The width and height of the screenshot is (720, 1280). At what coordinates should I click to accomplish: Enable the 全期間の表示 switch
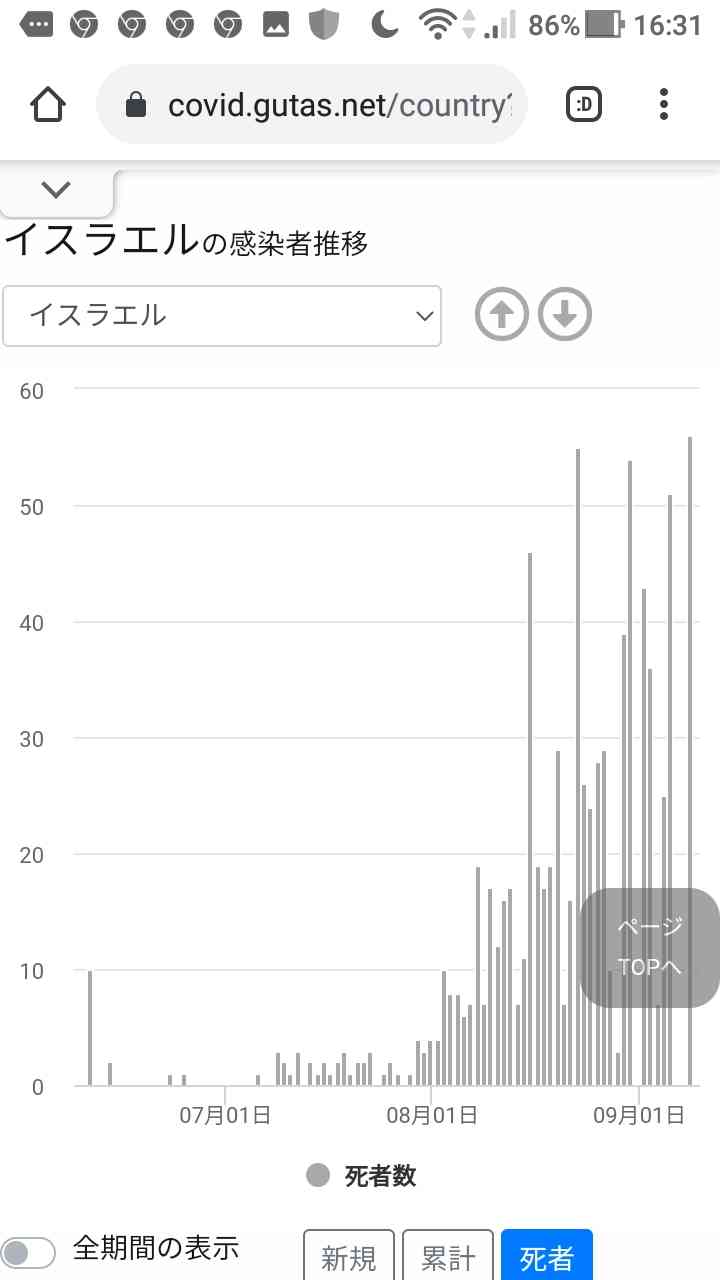click(x=27, y=1252)
